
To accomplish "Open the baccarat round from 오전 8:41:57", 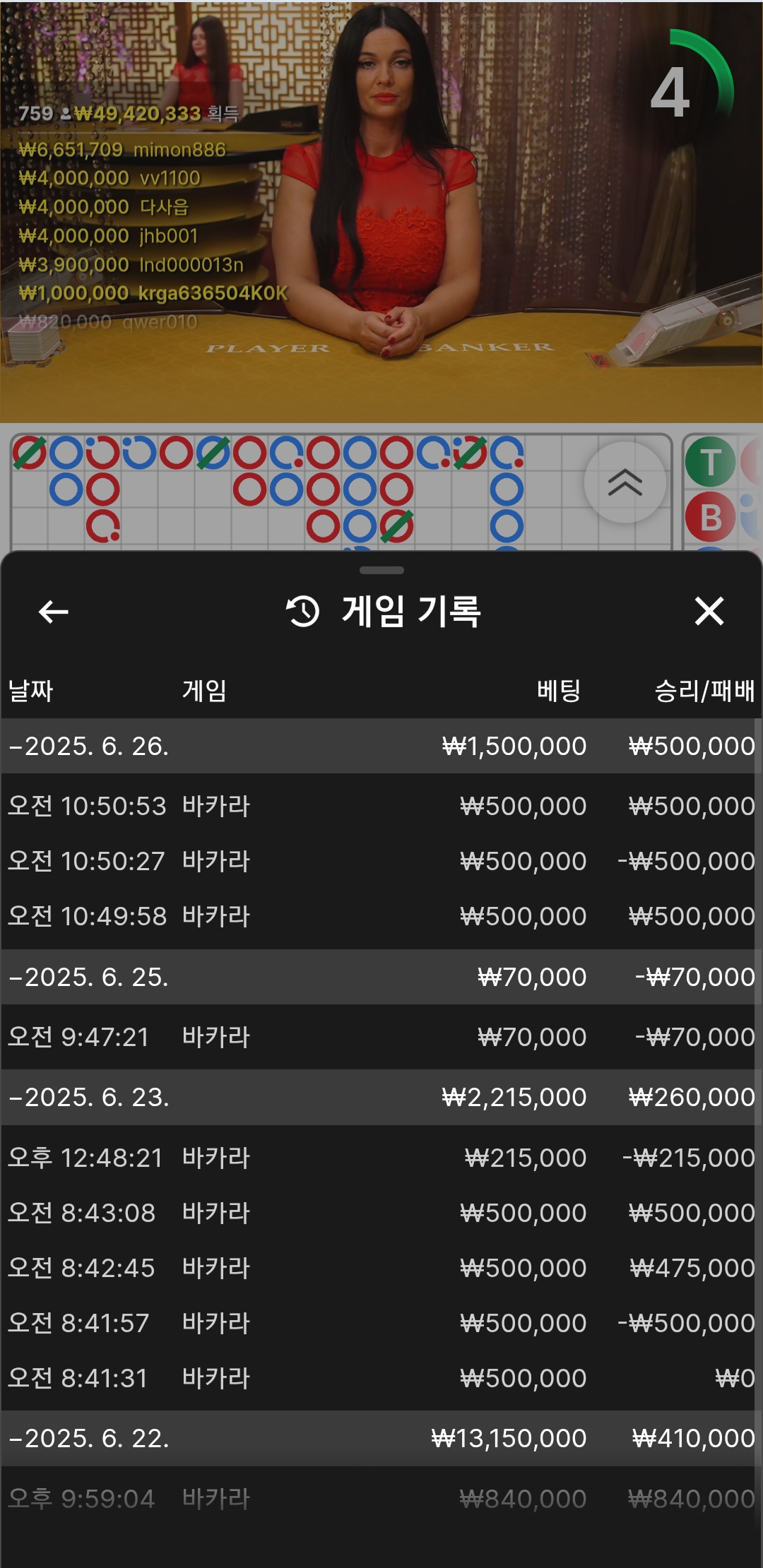I will click(381, 1323).
